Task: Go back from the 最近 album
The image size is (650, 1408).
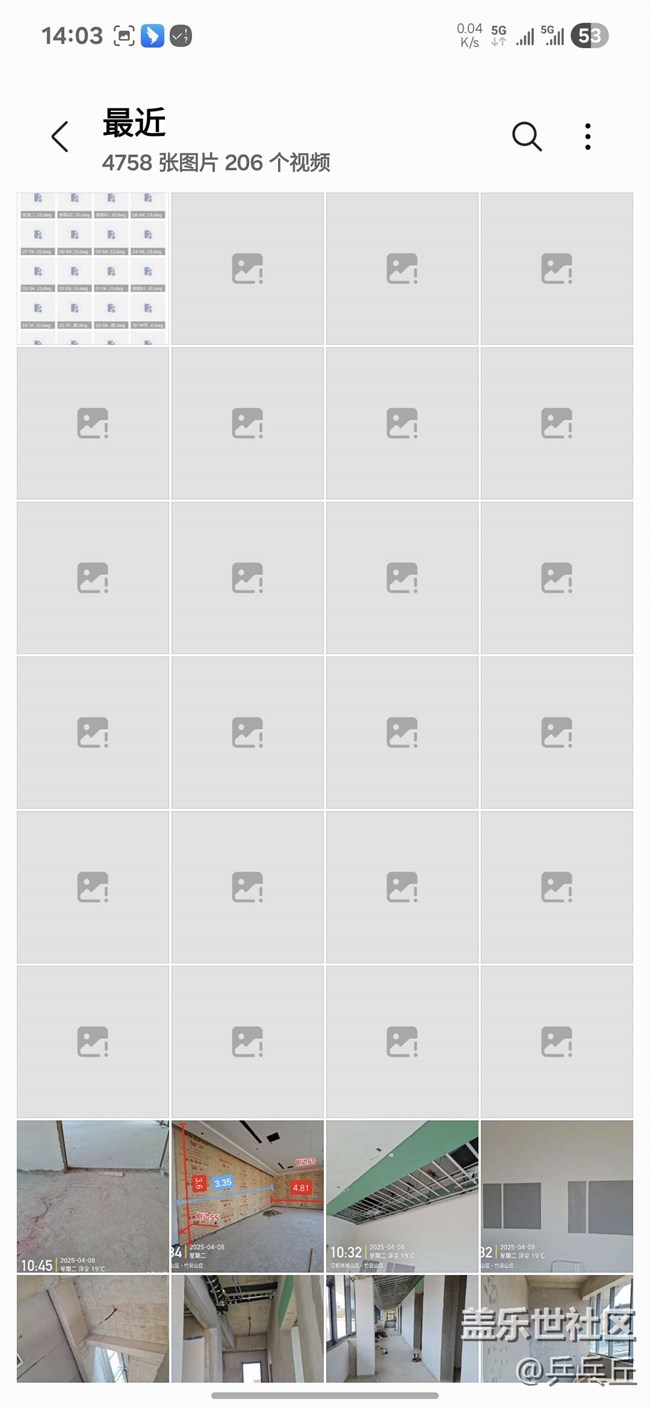Action: (60, 137)
